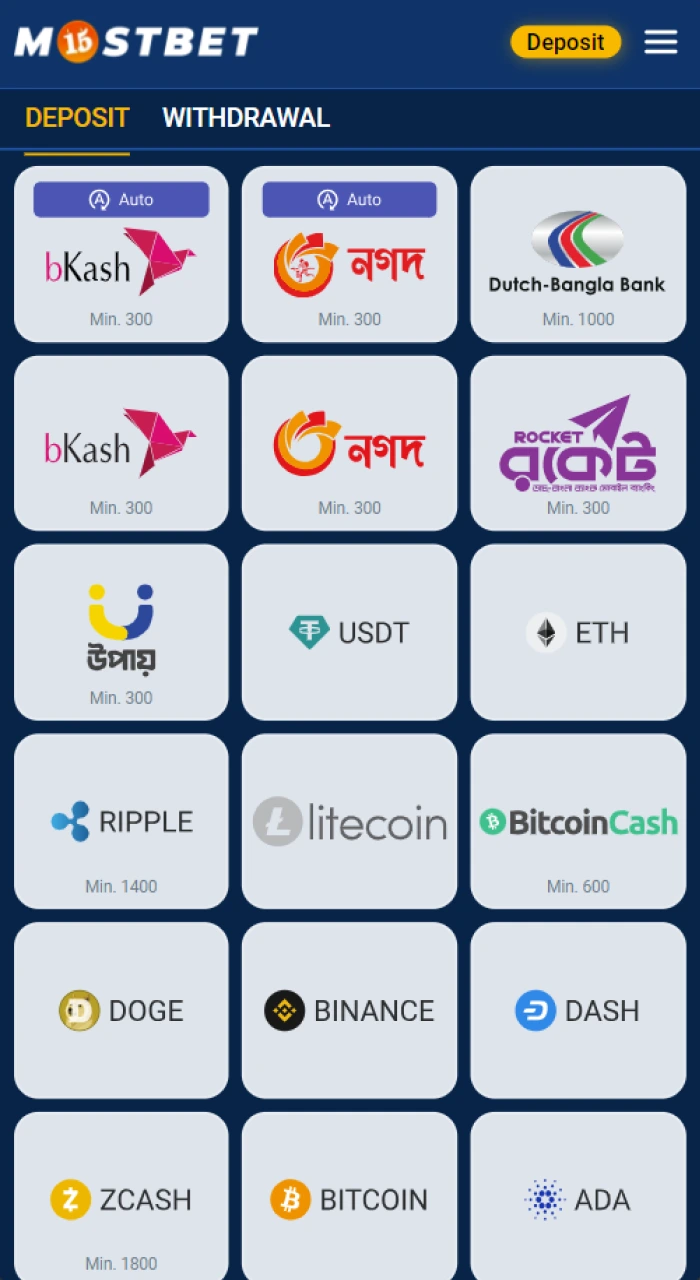Choose BitcoinCash deposit method
This screenshot has height=1280, width=700.
pyautogui.click(x=578, y=821)
